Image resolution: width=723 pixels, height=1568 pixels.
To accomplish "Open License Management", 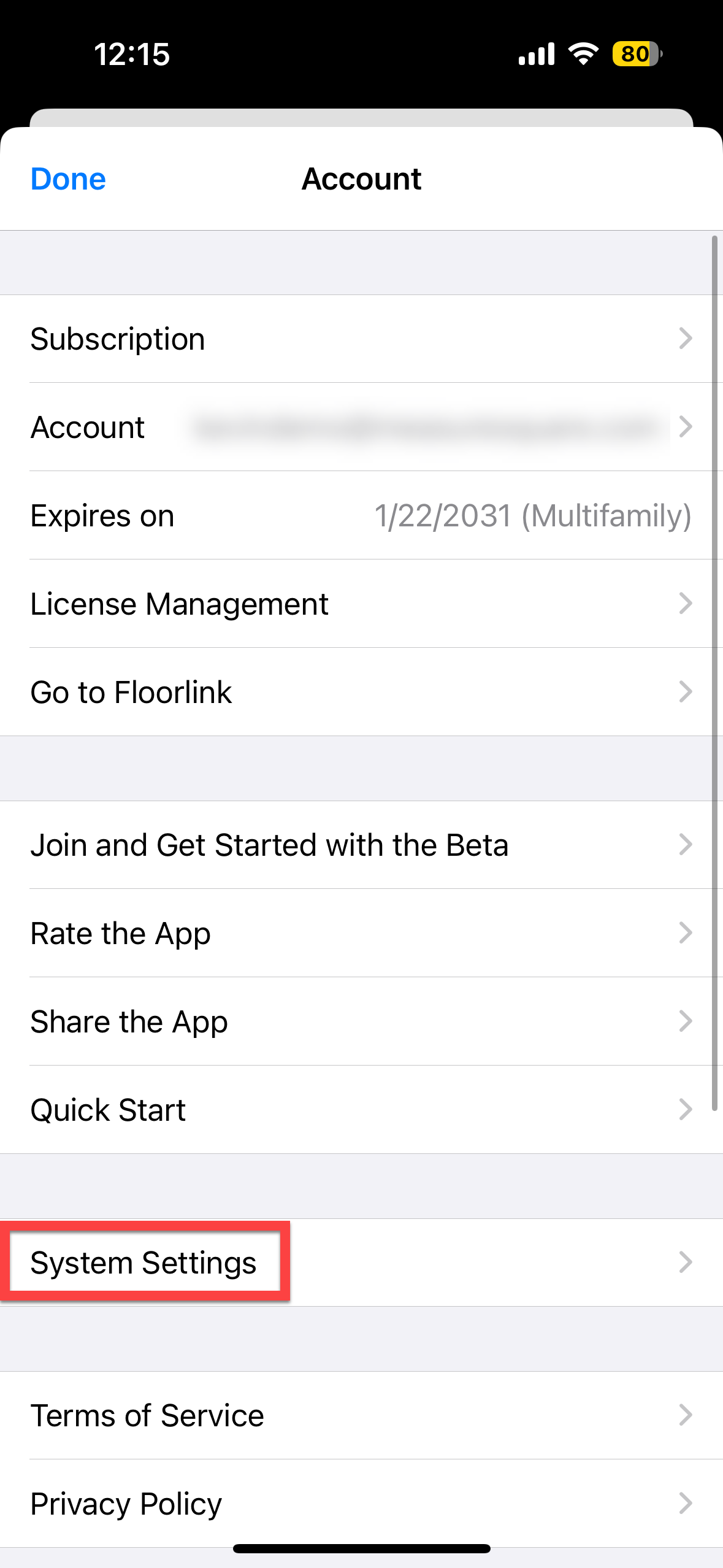I will coord(361,604).
